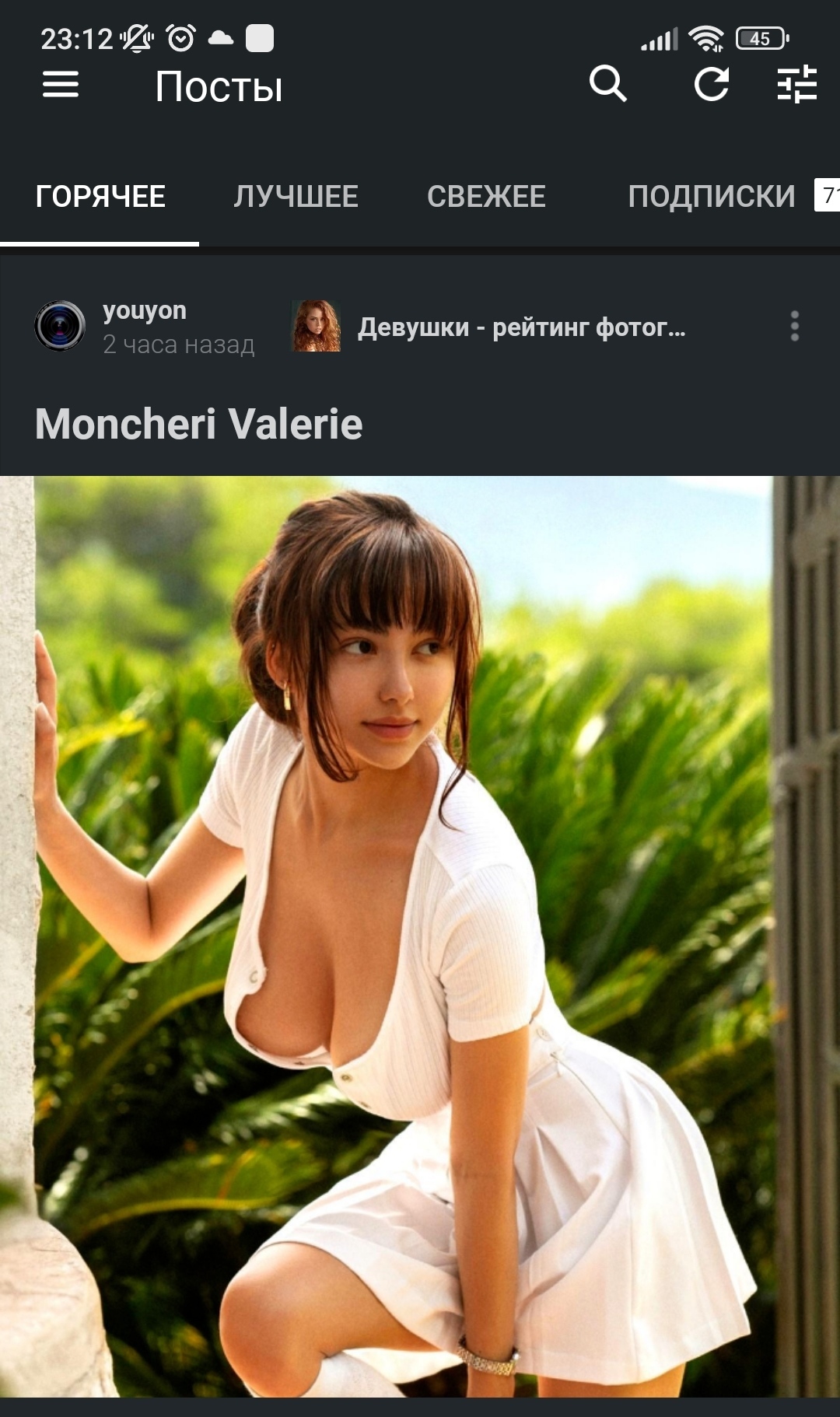
Task: Open post search
Action: click(607, 84)
